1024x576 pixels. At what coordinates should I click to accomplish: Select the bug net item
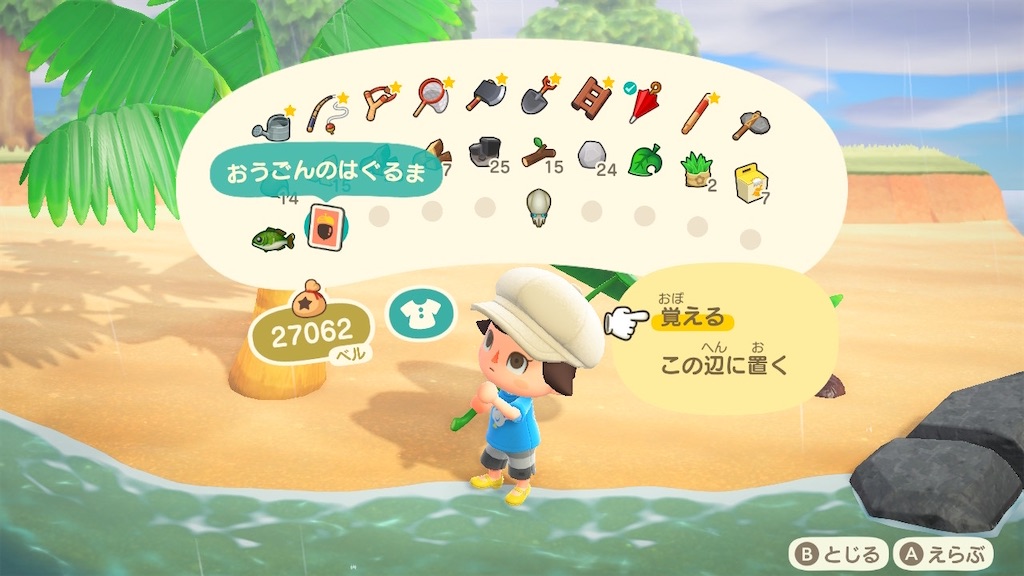point(432,96)
